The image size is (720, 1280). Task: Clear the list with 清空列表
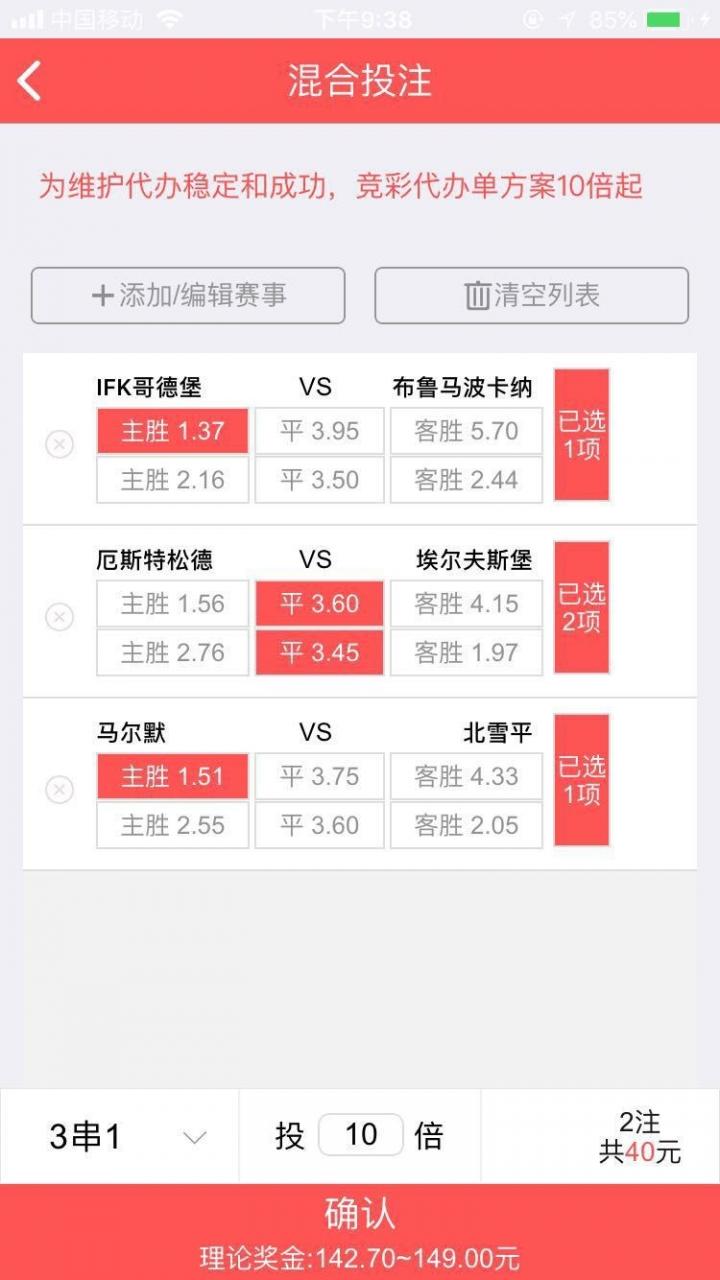531,295
